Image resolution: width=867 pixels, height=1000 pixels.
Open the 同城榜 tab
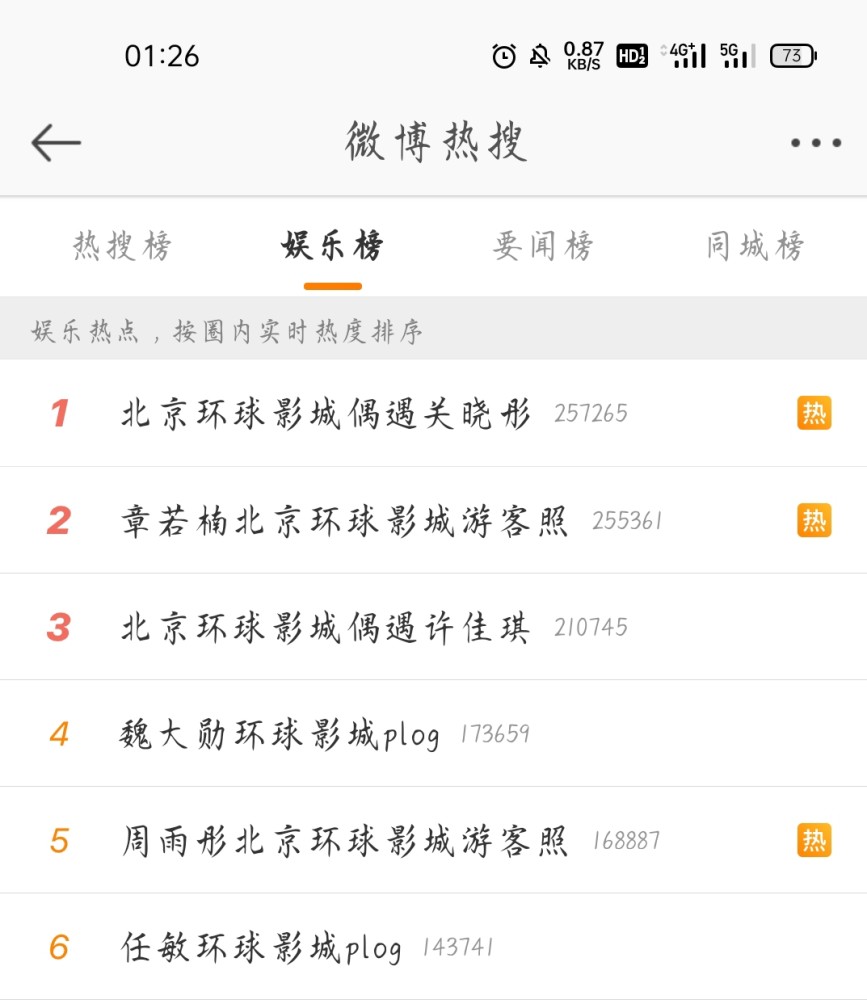tap(755, 246)
